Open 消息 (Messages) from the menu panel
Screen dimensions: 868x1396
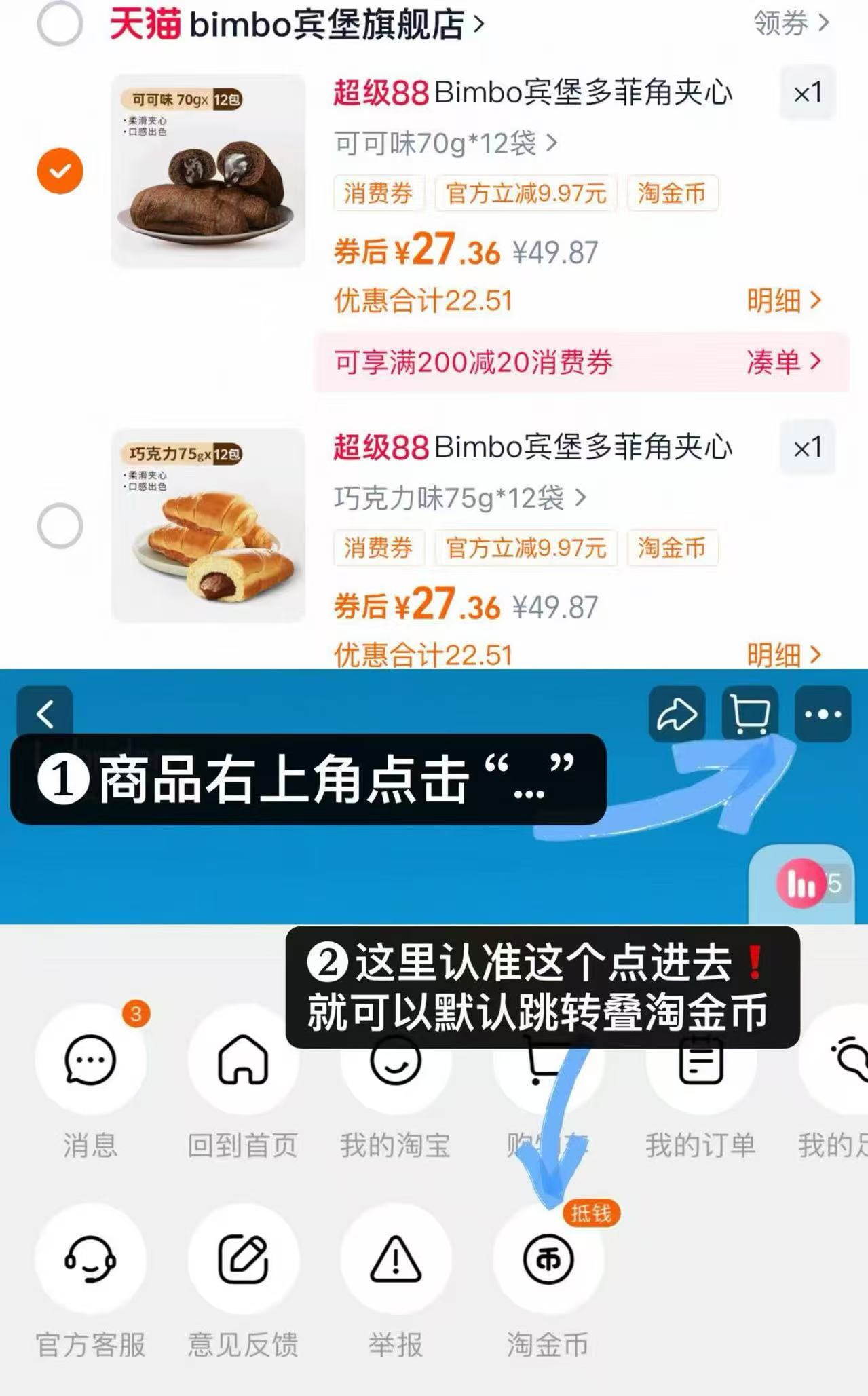(90, 1063)
